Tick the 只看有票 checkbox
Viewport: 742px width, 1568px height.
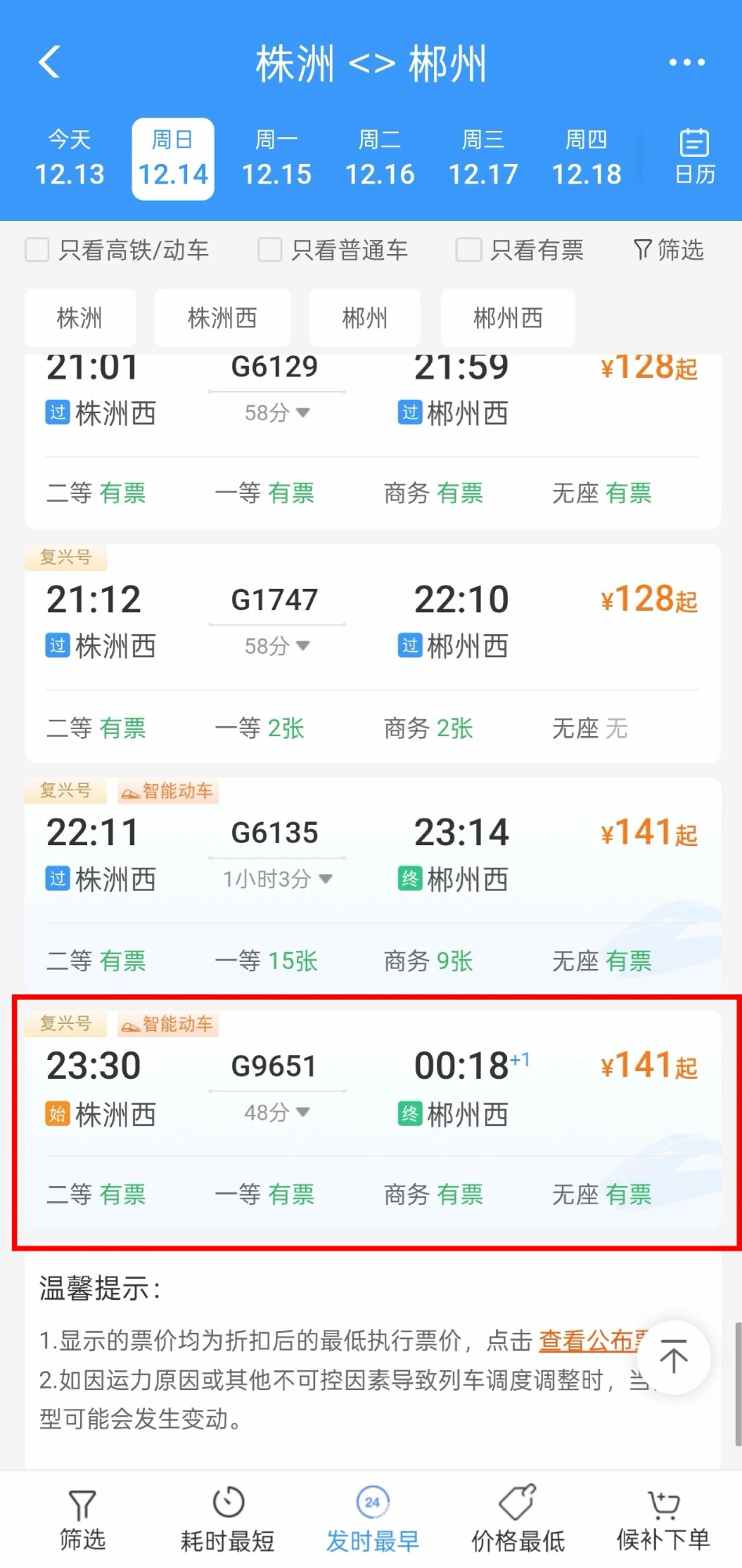pos(469,250)
